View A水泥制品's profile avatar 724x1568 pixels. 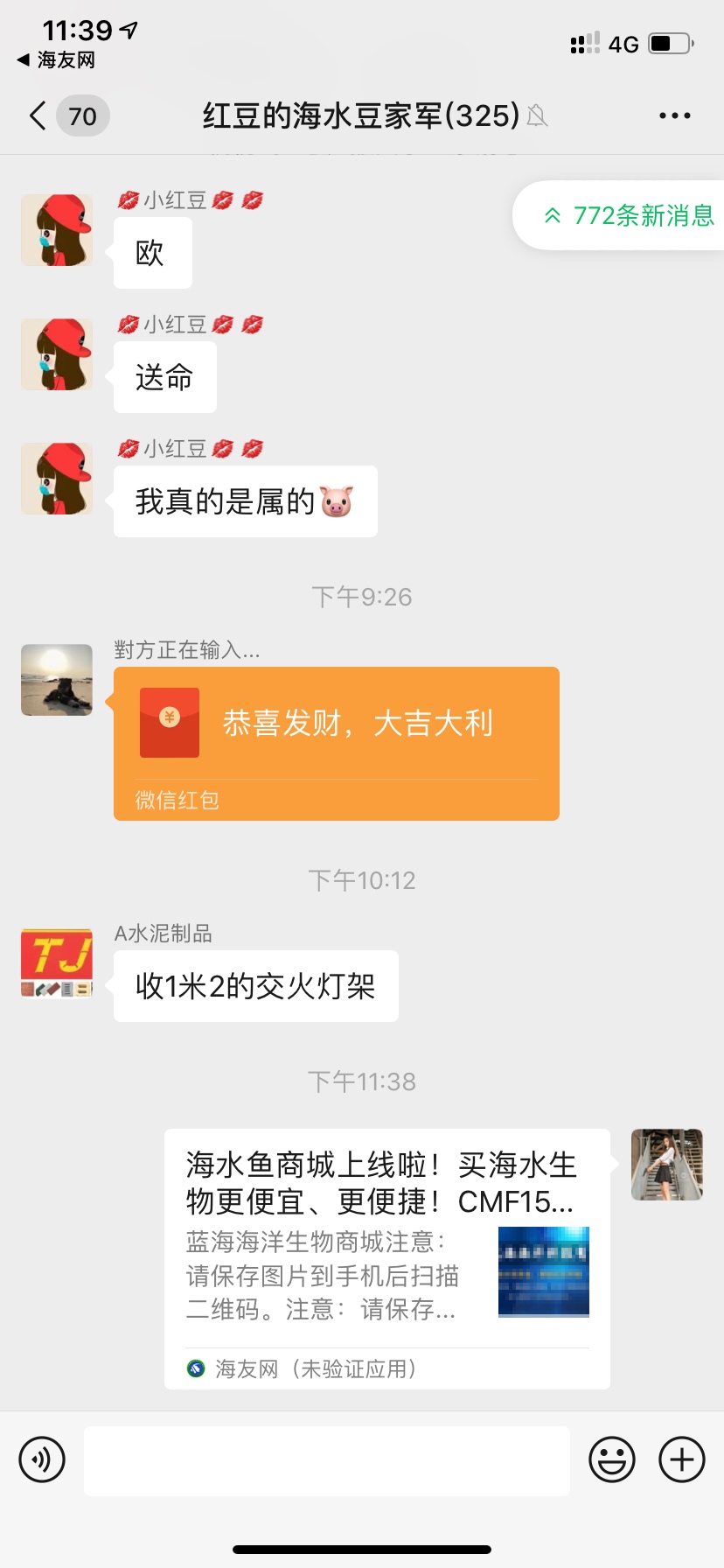click(57, 963)
